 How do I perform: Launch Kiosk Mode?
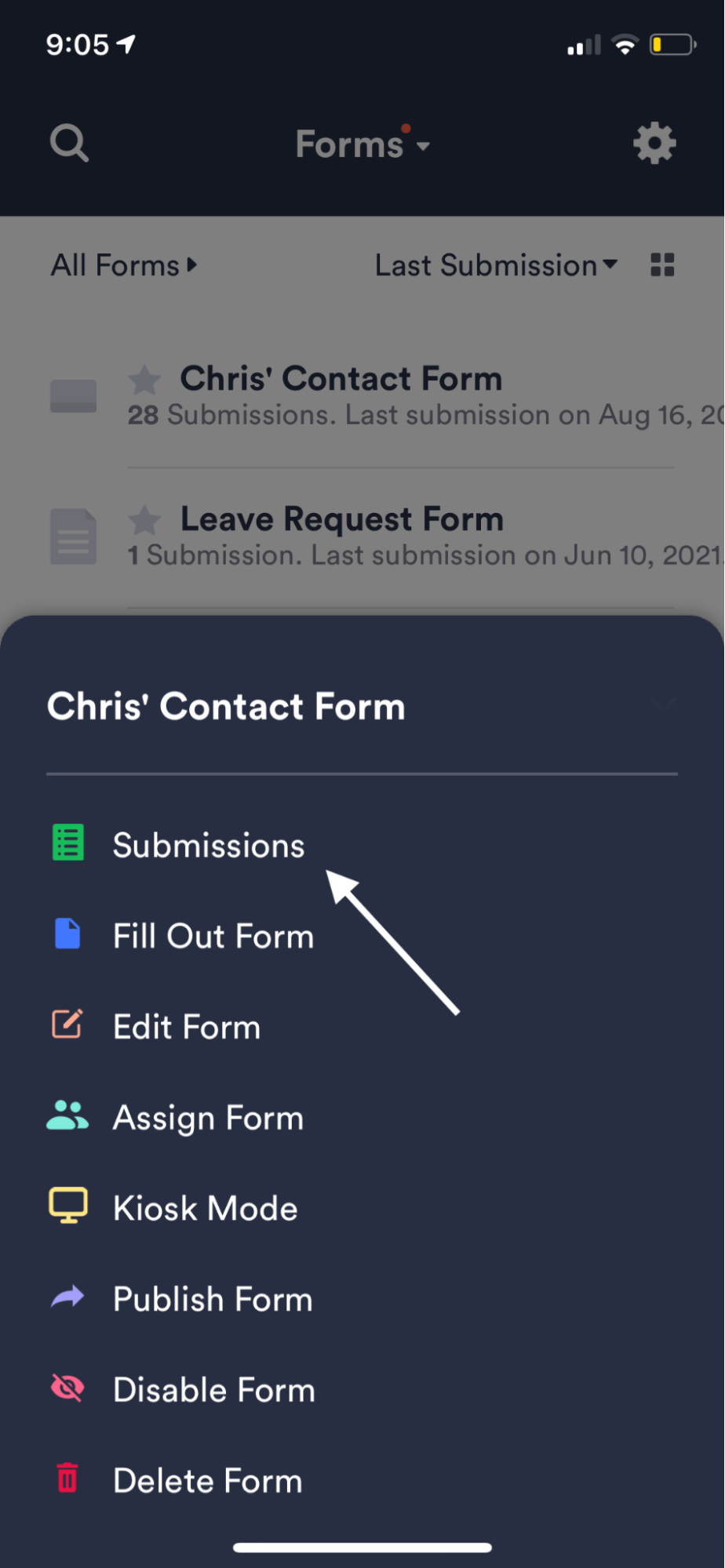click(x=205, y=1208)
